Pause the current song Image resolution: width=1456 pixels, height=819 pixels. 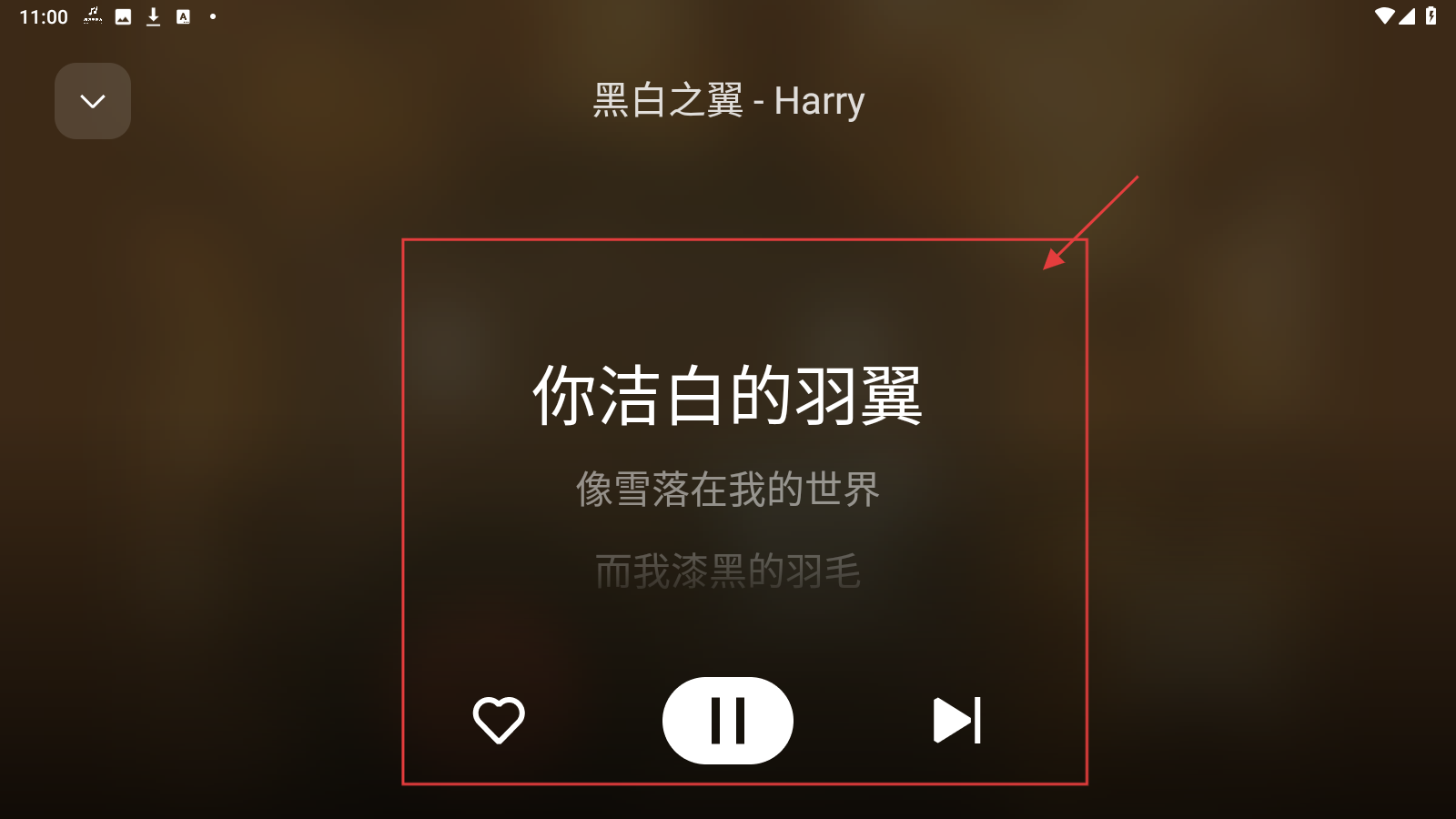click(x=727, y=720)
